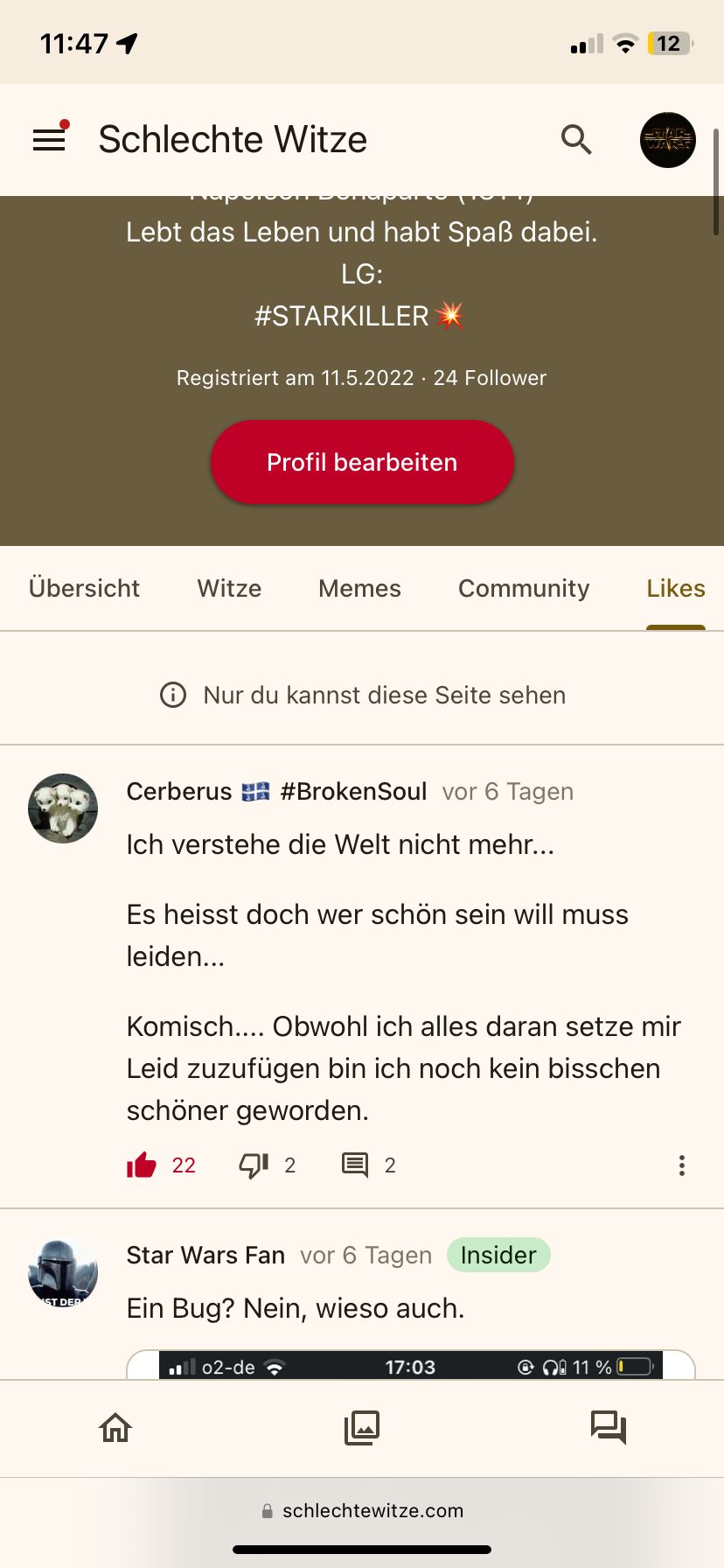Open Cerberus's profile picture

click(x=63, y=808)
